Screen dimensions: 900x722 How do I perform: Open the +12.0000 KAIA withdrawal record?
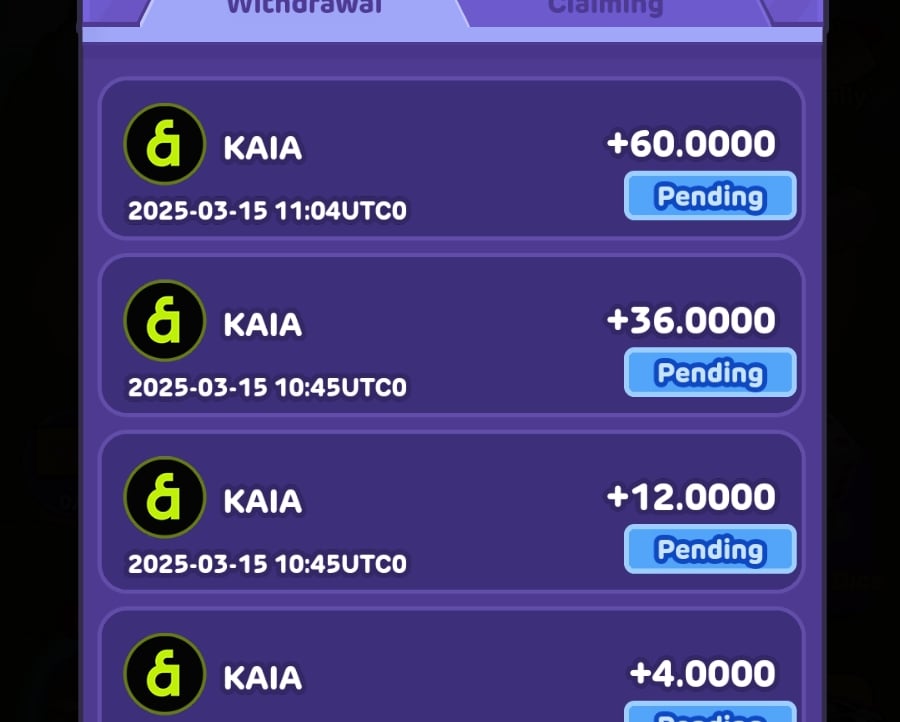[x=452, y=511]
